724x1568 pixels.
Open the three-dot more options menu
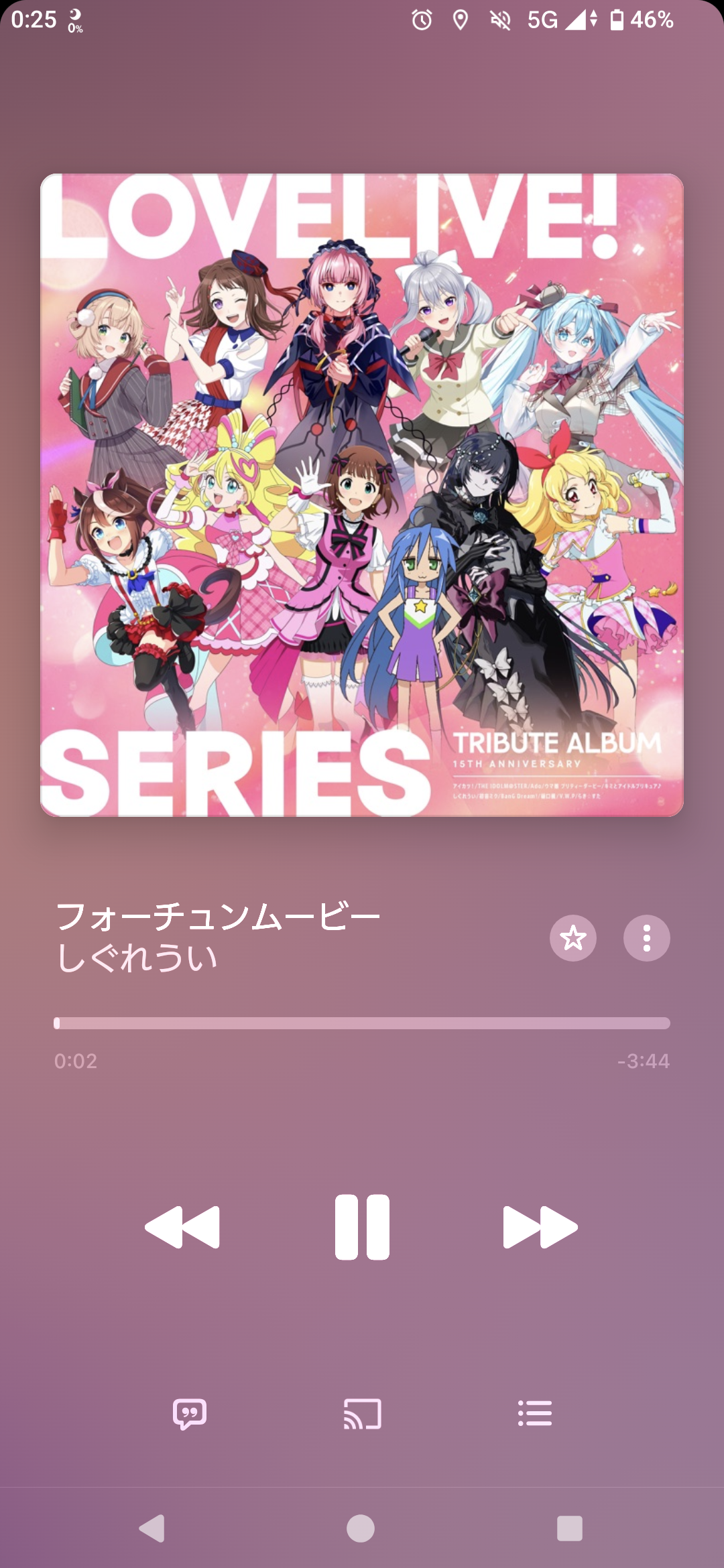point(646,938)
